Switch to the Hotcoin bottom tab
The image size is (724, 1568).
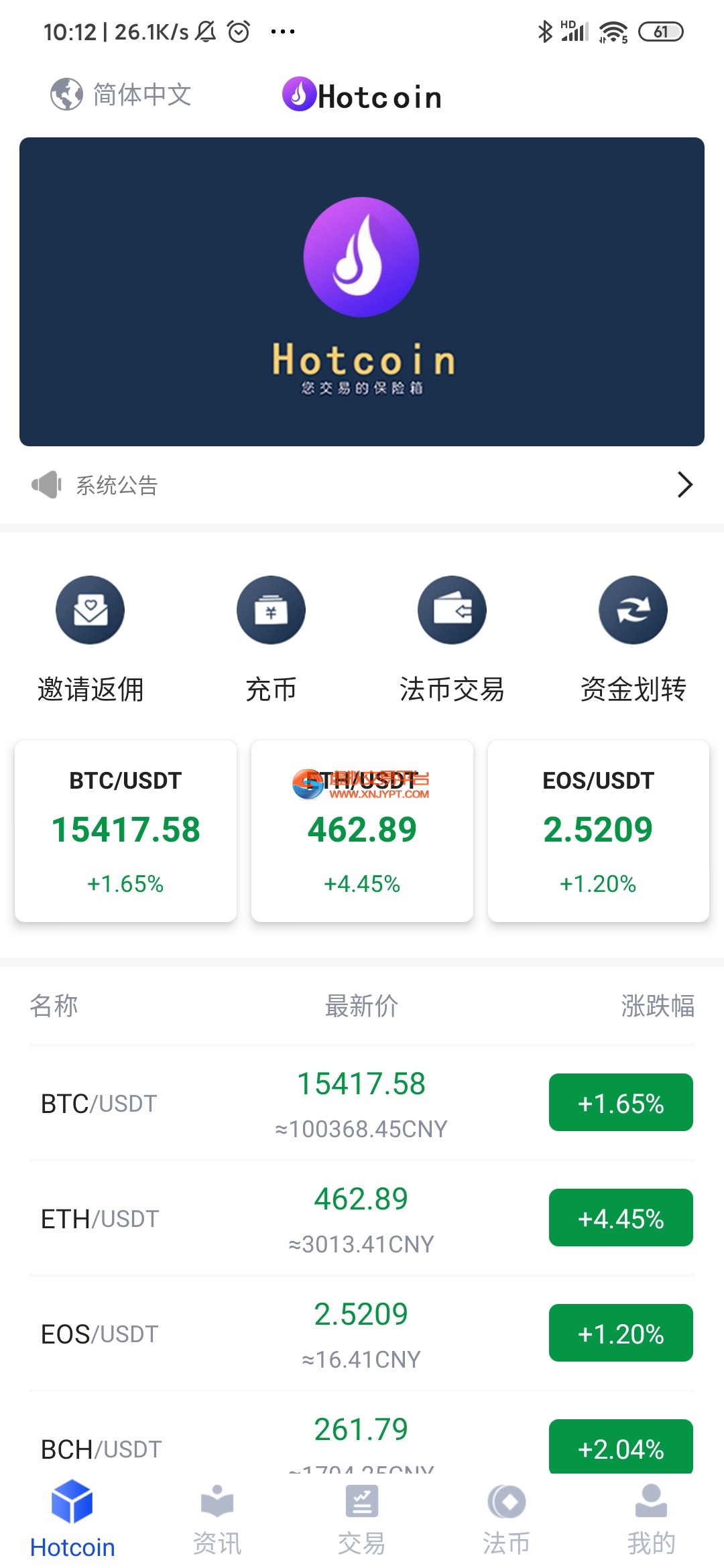pyautogui.click(x=72, y=1528)
